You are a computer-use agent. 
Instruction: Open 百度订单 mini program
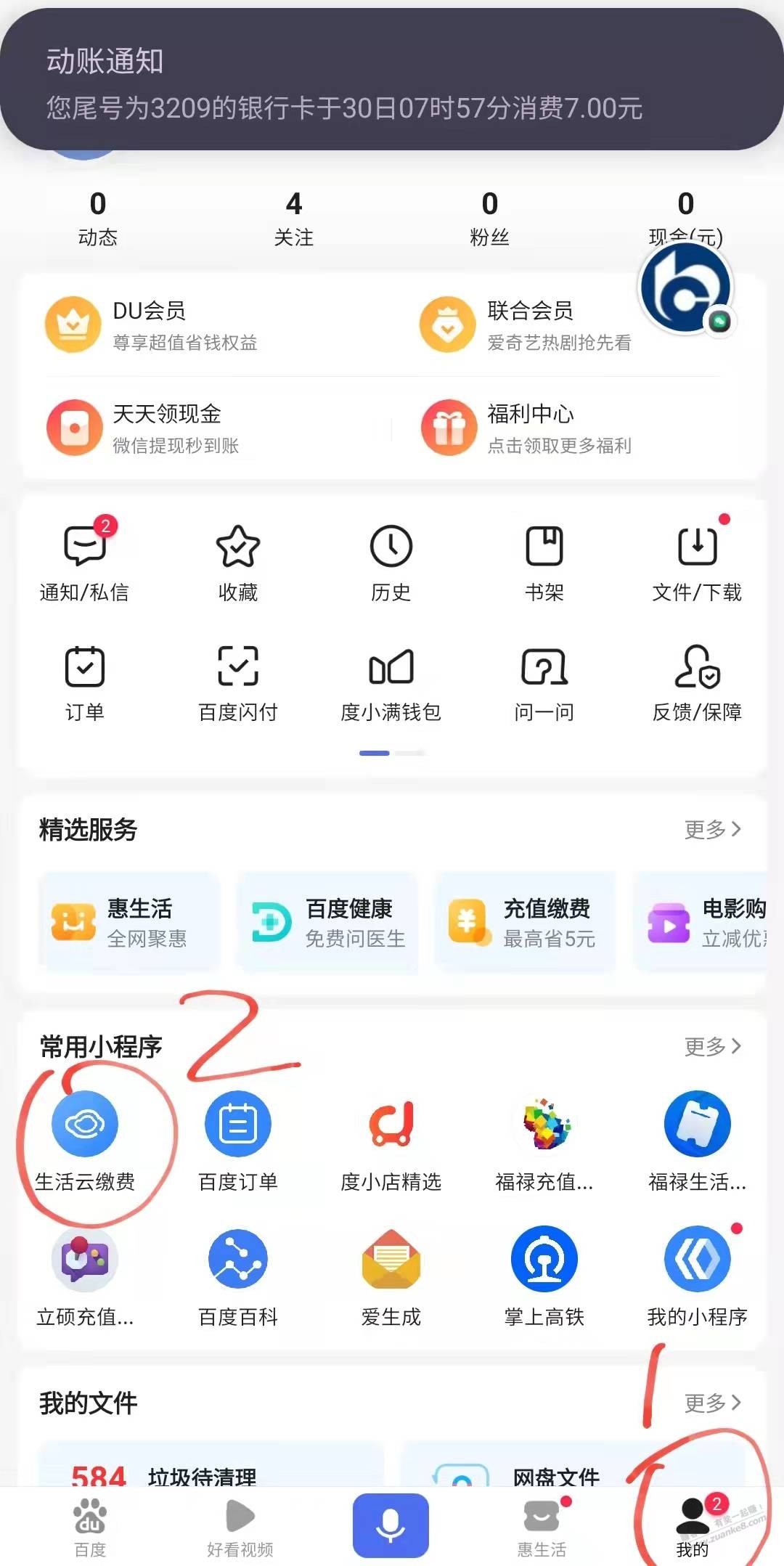pos(238,1141)
